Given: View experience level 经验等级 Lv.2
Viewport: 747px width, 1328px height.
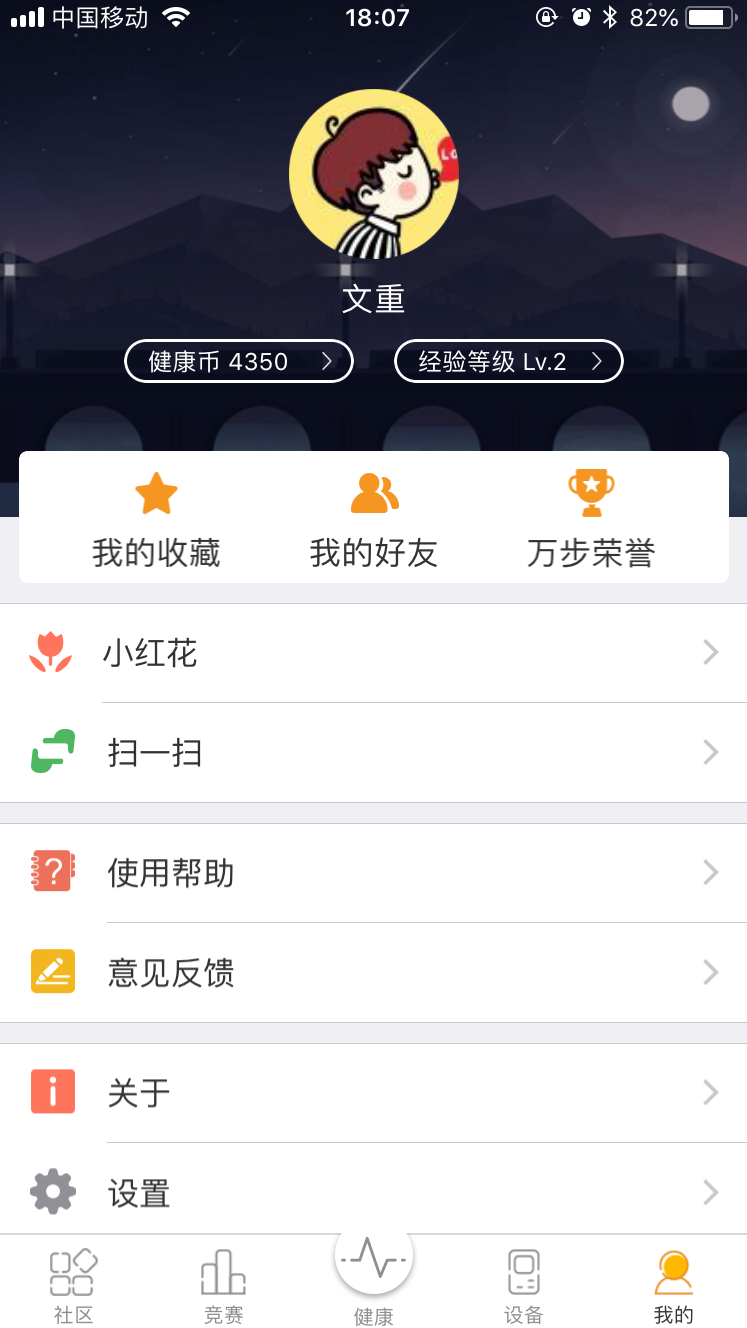Looking at the screenshot, I should coord(508,361).
